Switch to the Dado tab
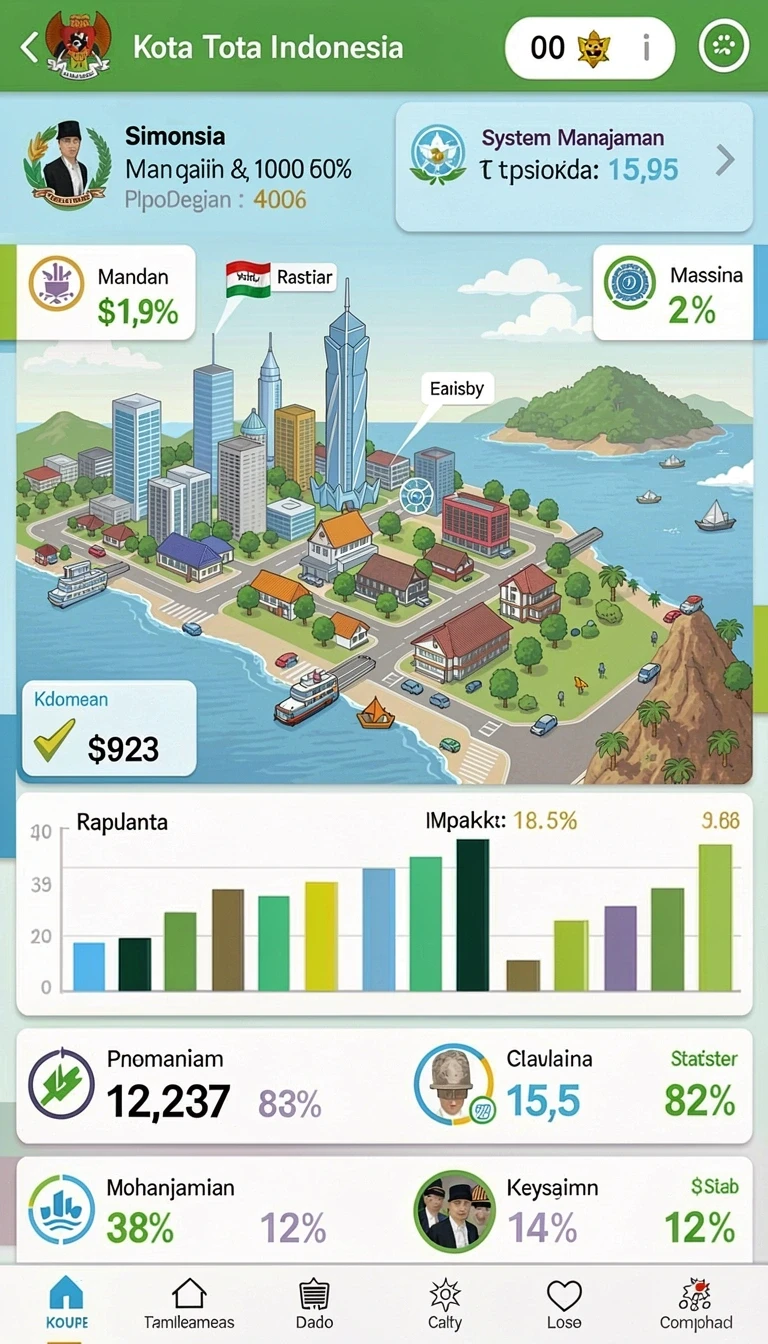This screenshot has width=768, height=1344. (314, 1303)
